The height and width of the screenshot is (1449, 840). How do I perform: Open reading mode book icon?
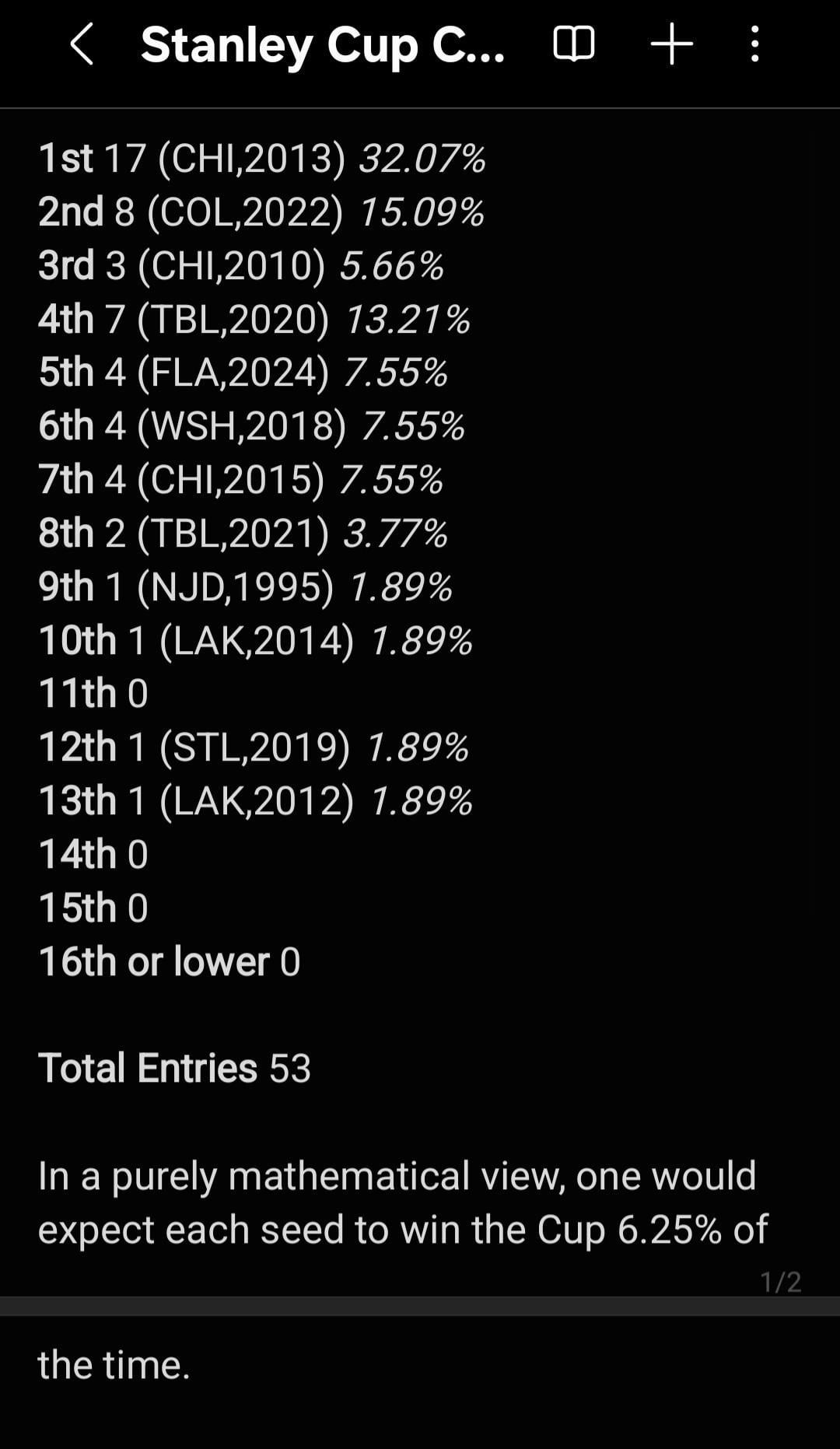[x=574, y=44]
